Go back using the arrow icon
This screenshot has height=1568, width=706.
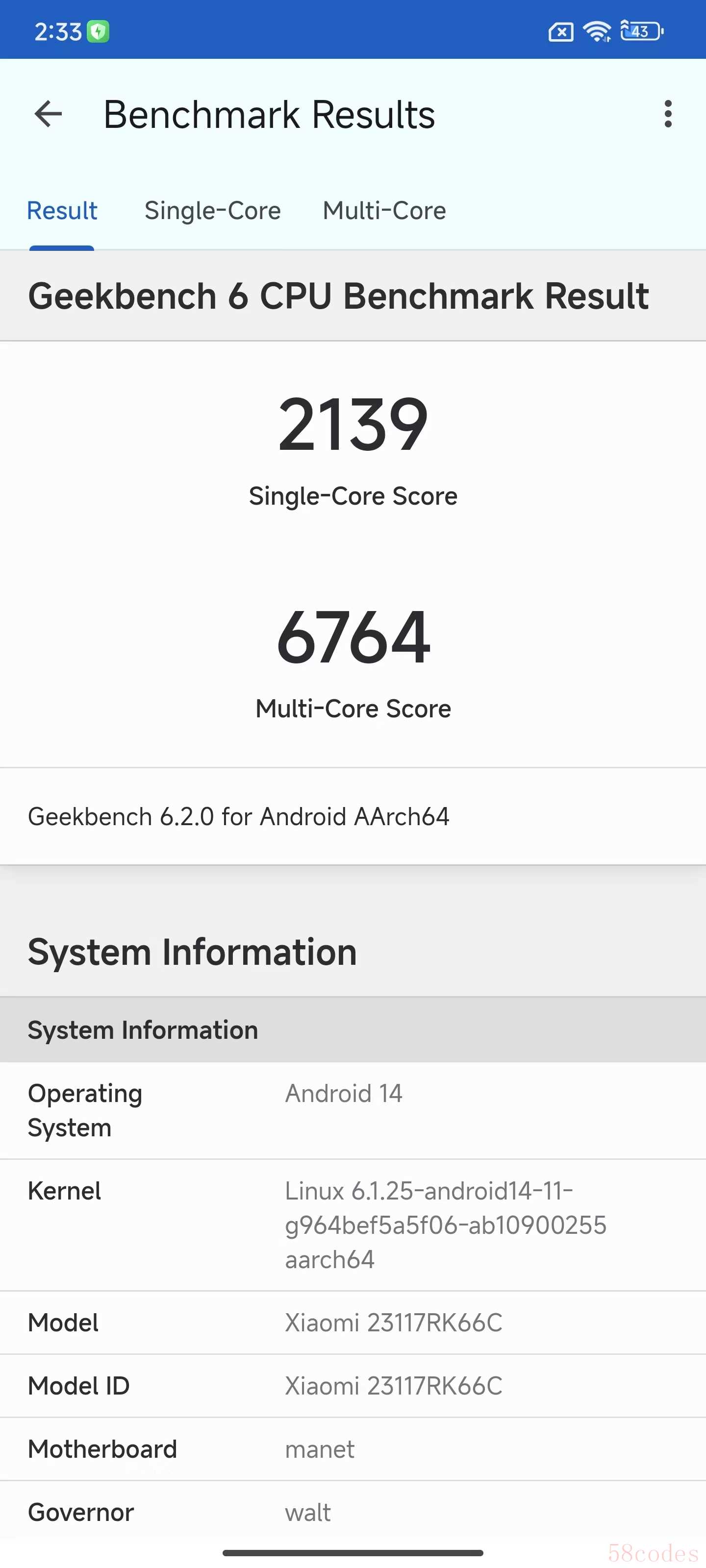point(48,114)
